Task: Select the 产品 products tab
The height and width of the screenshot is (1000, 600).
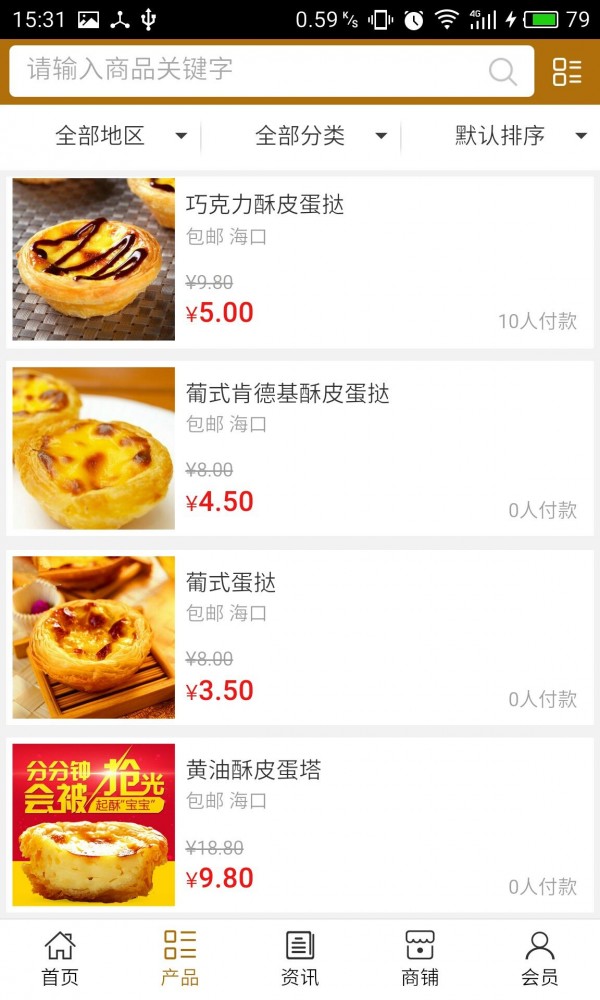Action: click(x=180, y=958)
